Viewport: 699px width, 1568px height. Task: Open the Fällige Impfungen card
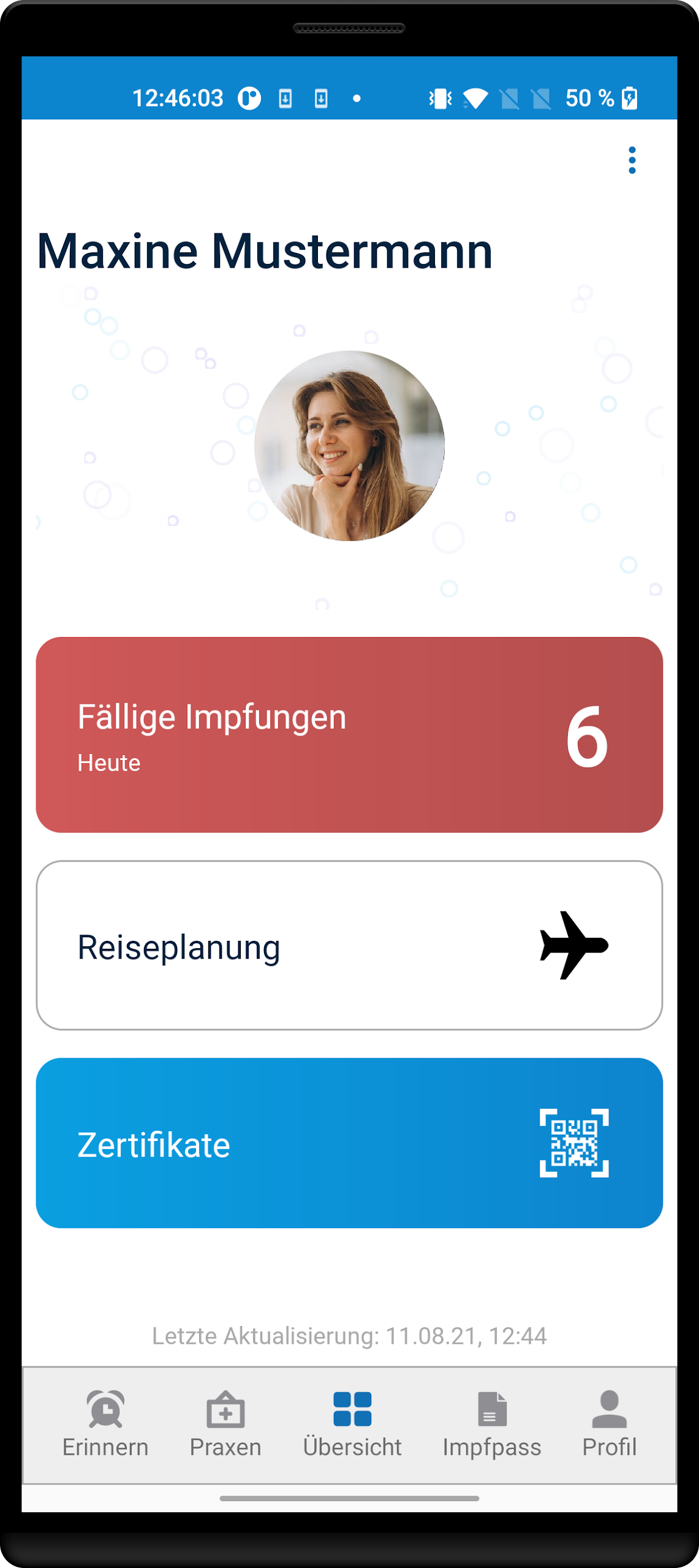[x=349, y=734]
